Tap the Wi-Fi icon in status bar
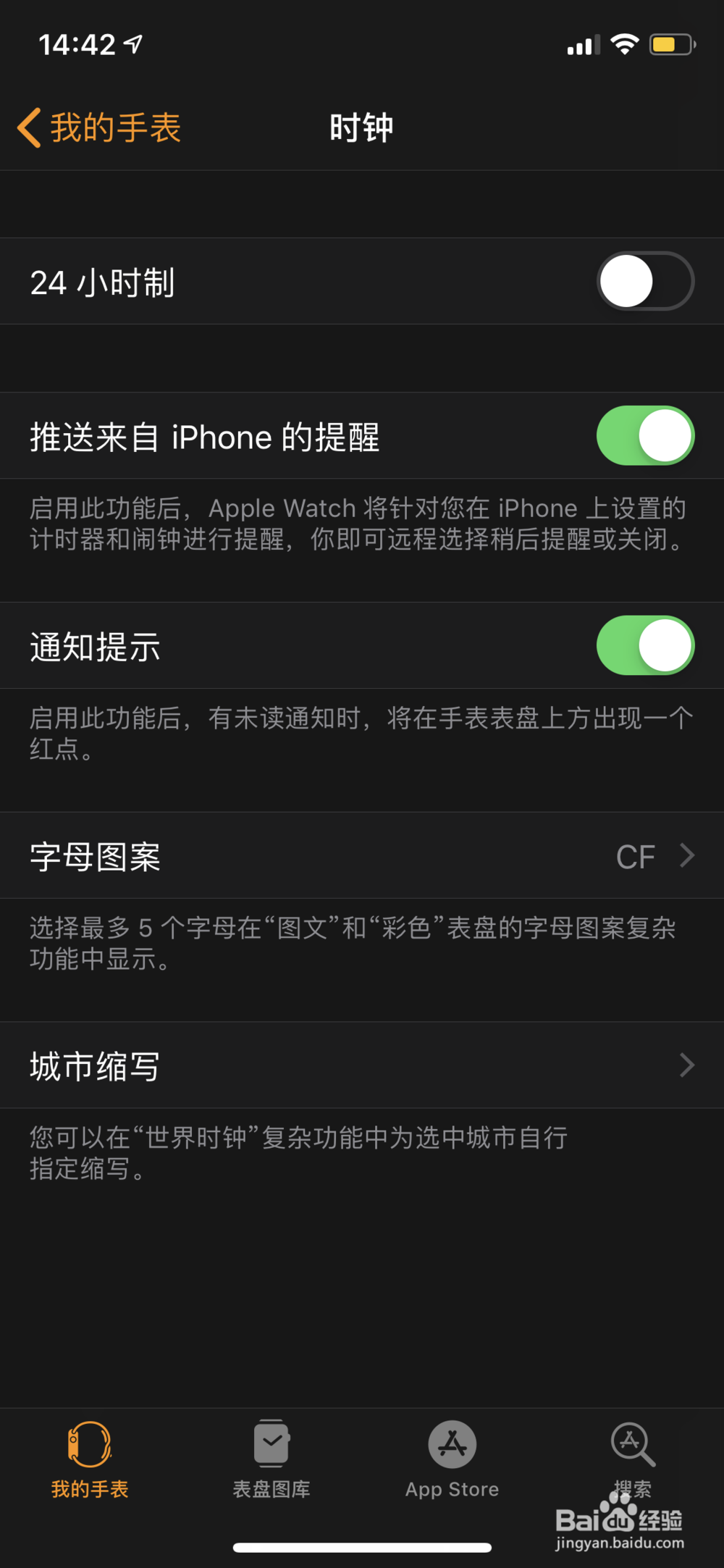 623,43
